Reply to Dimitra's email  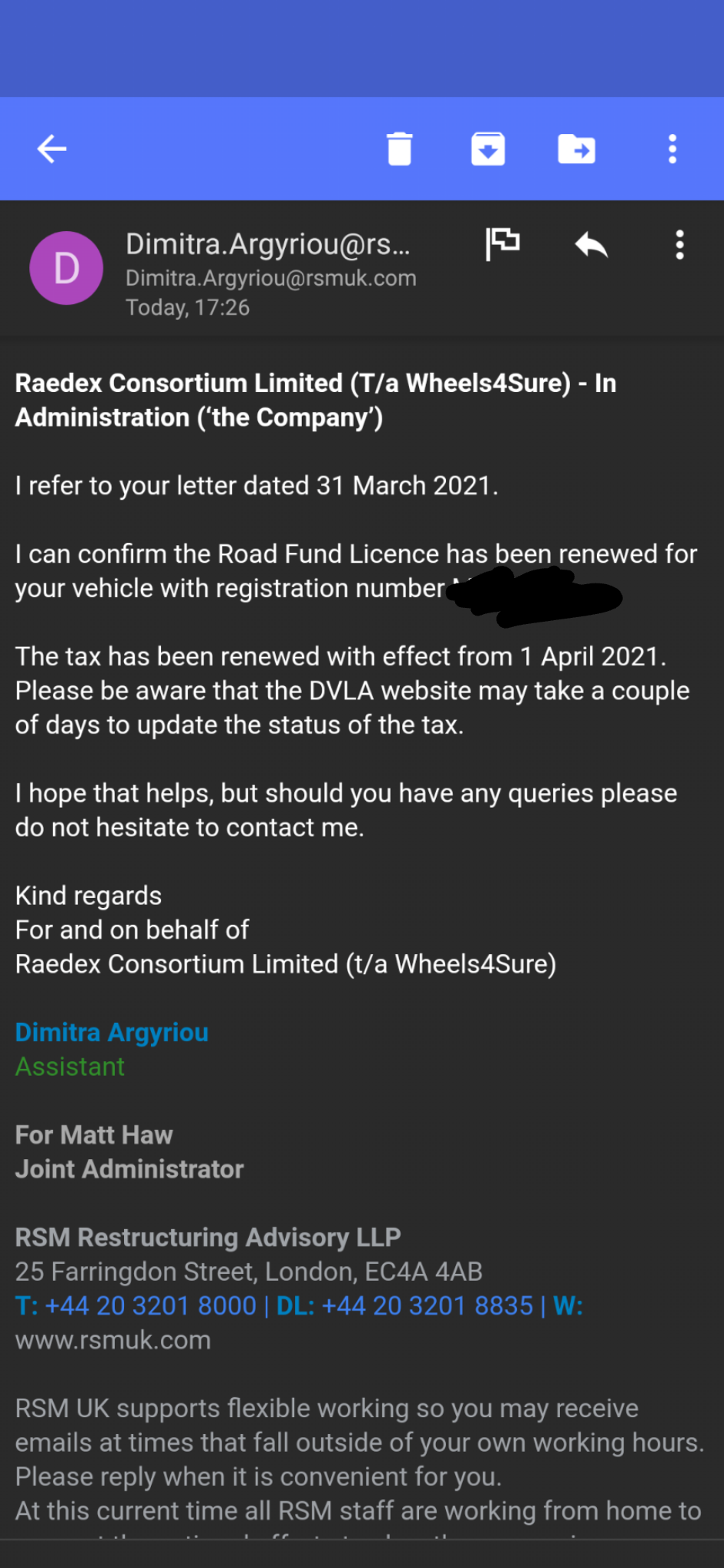[x=591, y=245]
